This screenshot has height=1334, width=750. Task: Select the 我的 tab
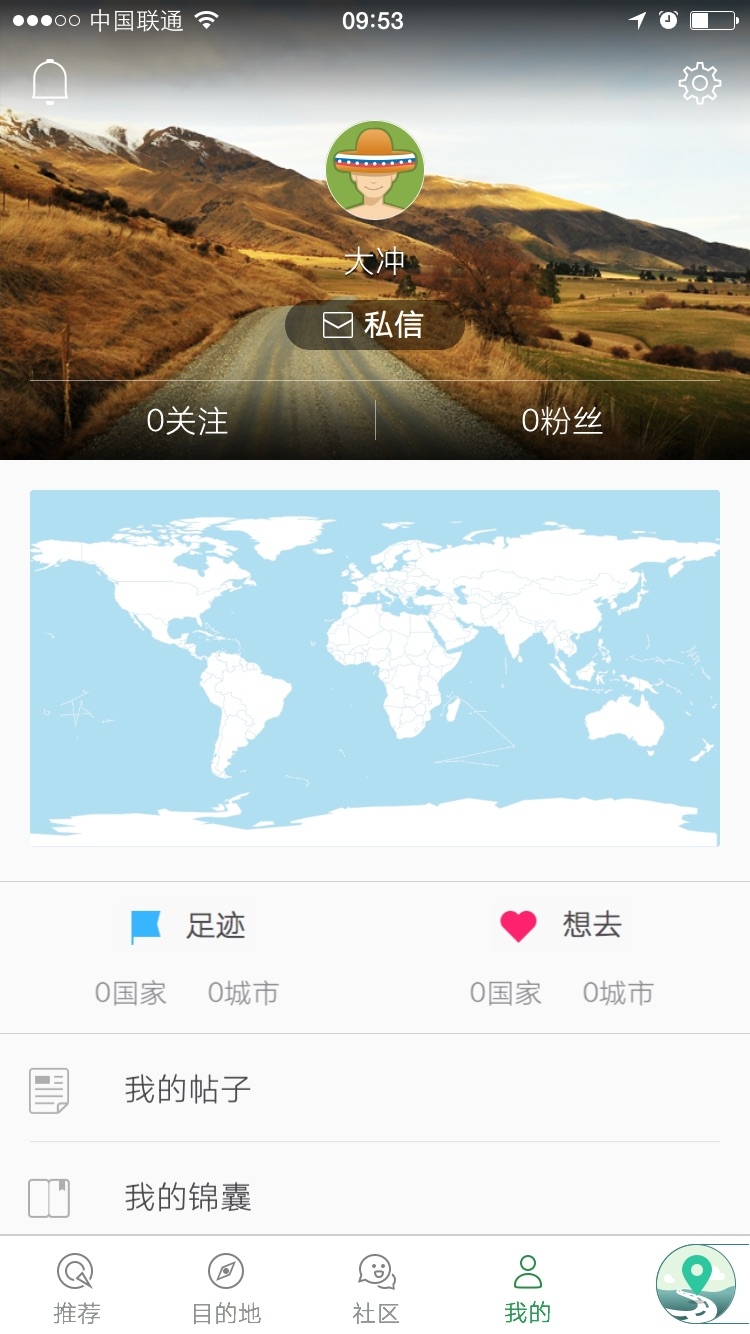tap(527, 1287)
